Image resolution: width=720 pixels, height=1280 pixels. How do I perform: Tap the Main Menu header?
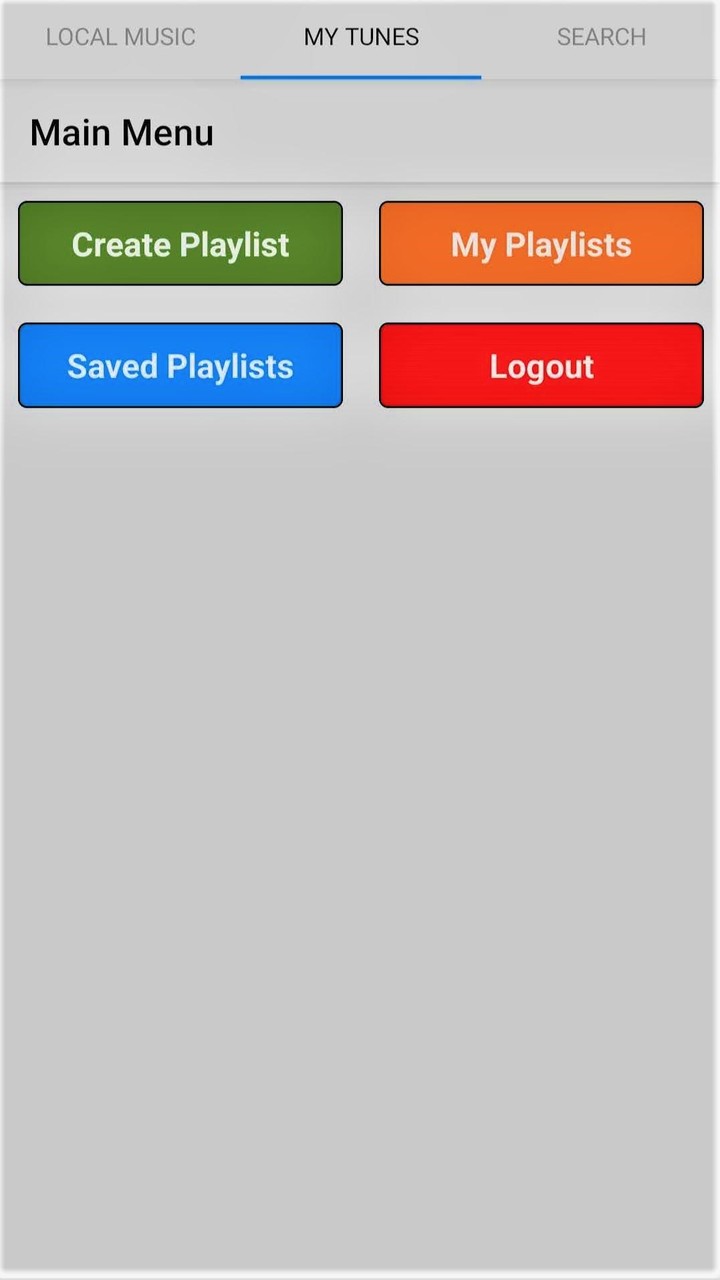click(x=121, y=132)
